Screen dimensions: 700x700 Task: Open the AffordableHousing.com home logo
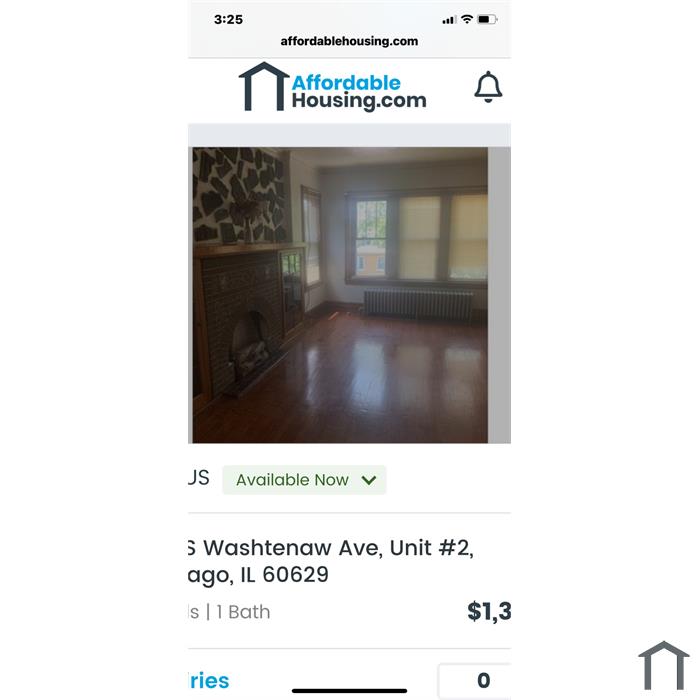coord(333,88)
